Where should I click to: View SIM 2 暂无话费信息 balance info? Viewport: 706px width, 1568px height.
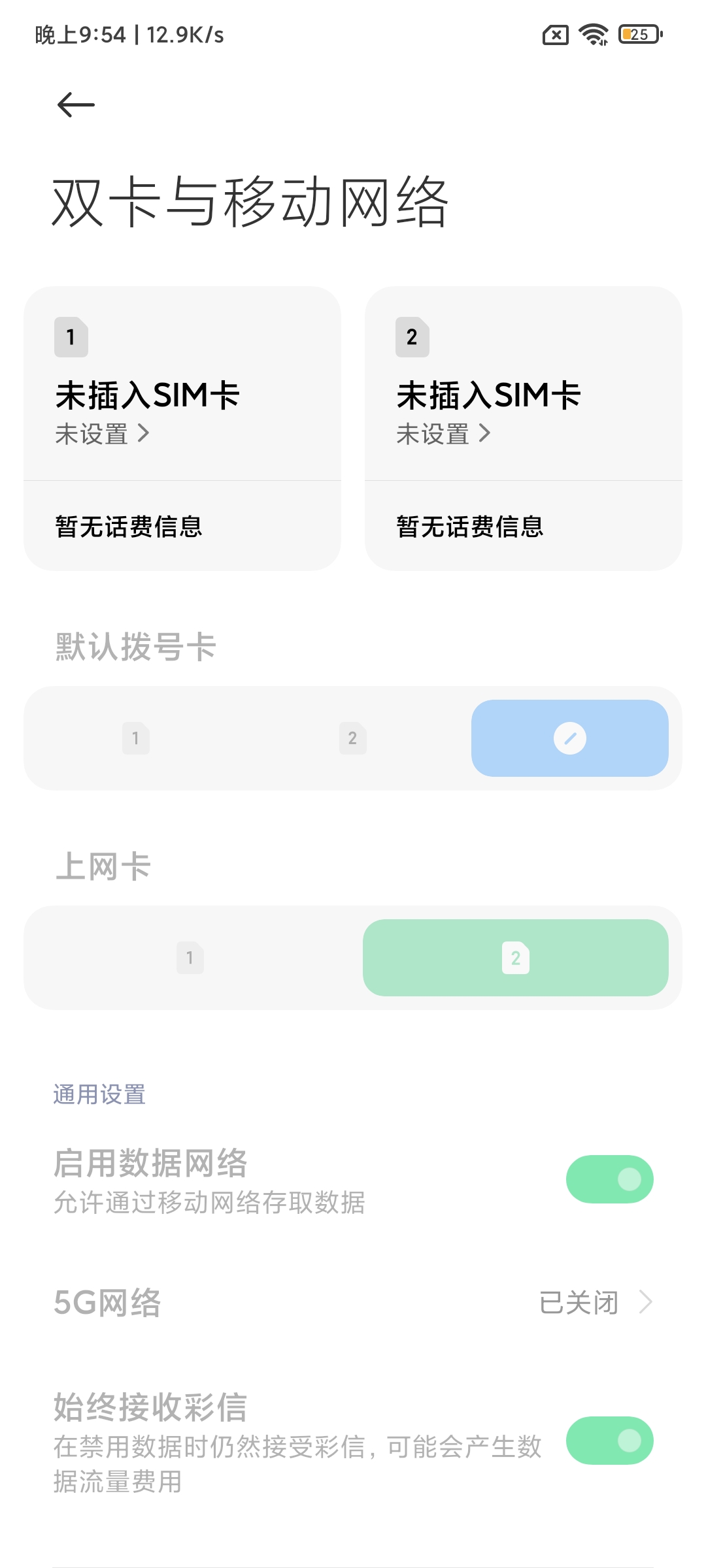(x=524, y=526)
